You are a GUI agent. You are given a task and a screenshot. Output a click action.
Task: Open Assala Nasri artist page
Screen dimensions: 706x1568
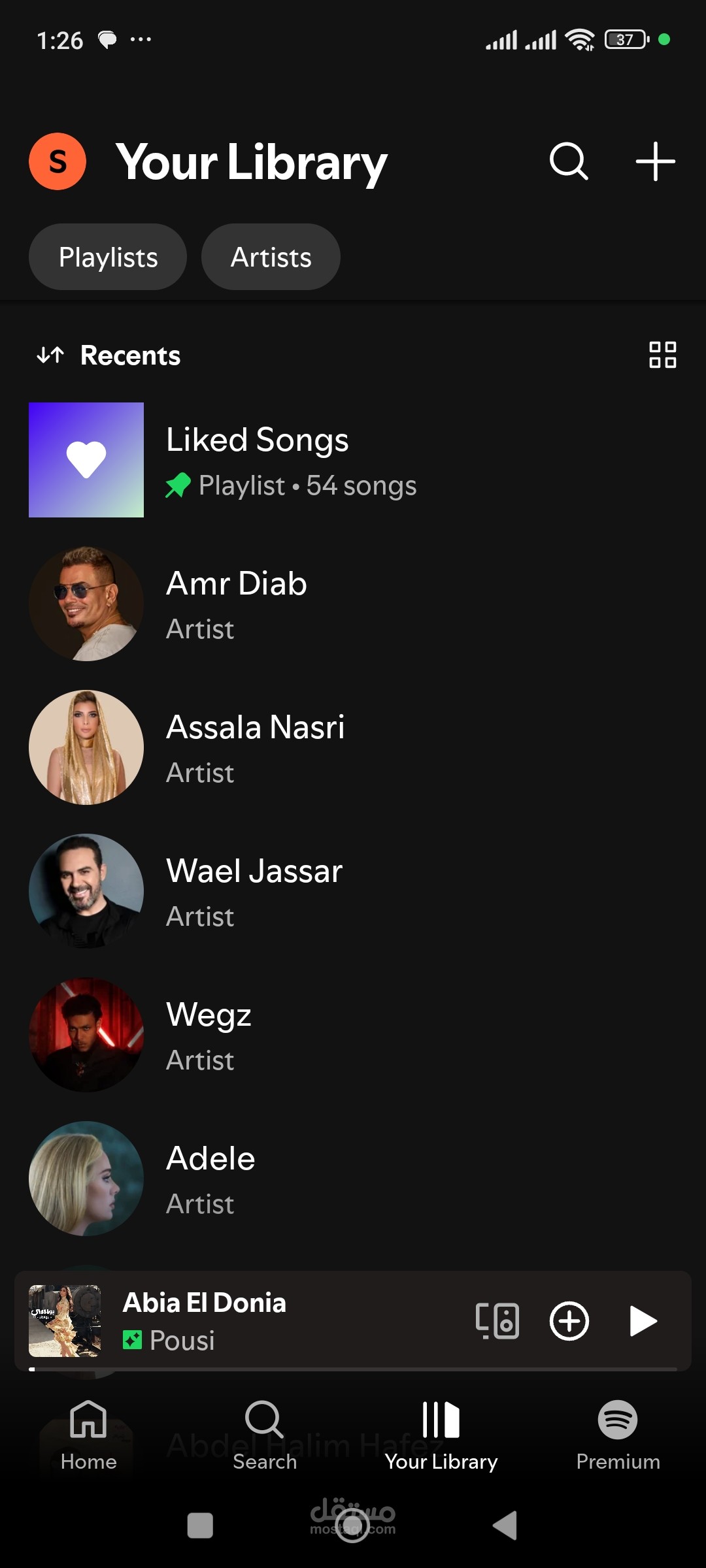pyautogui.click(x=353, y=747)
